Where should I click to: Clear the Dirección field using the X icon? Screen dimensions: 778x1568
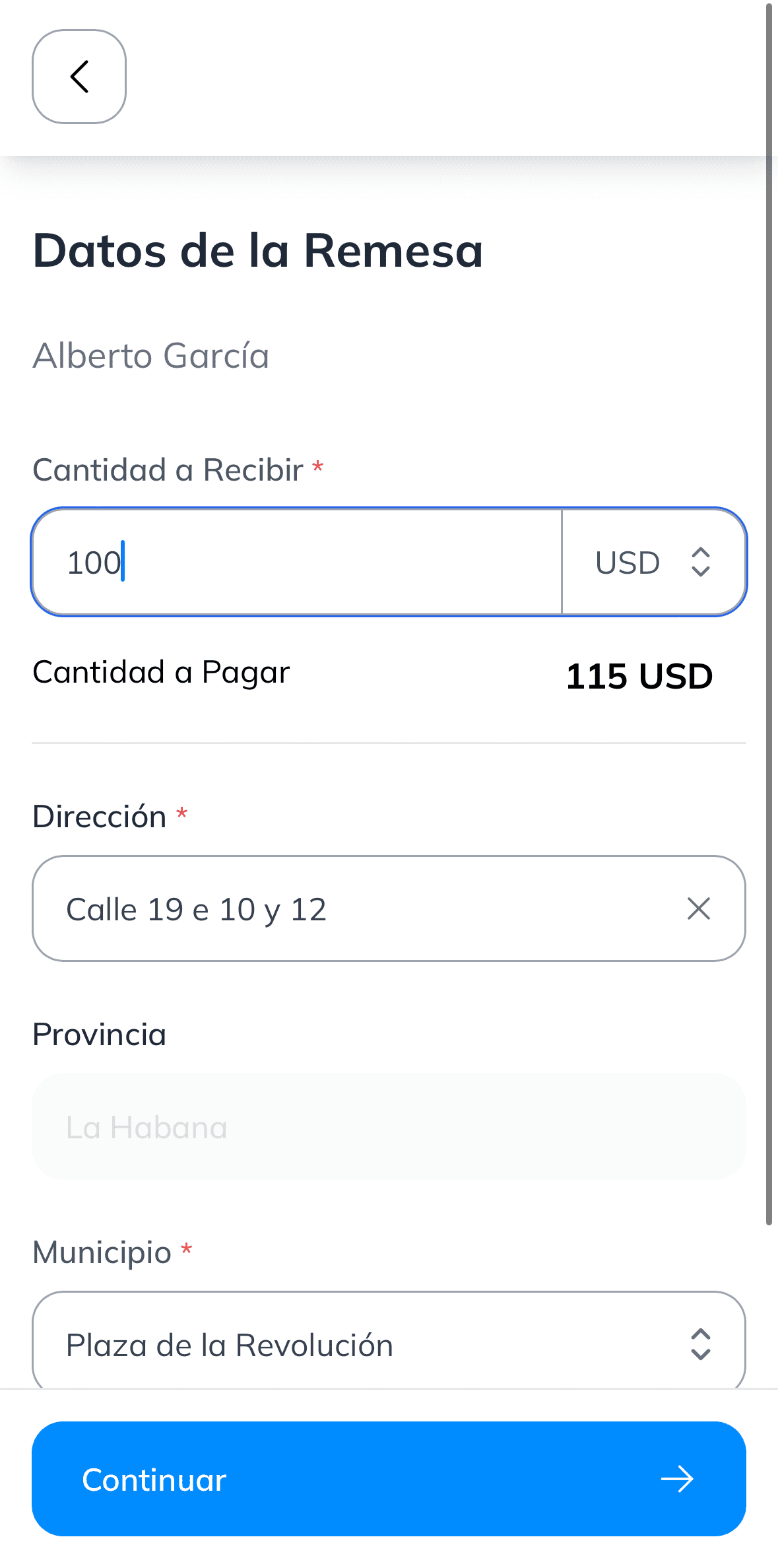click(698, 908)
